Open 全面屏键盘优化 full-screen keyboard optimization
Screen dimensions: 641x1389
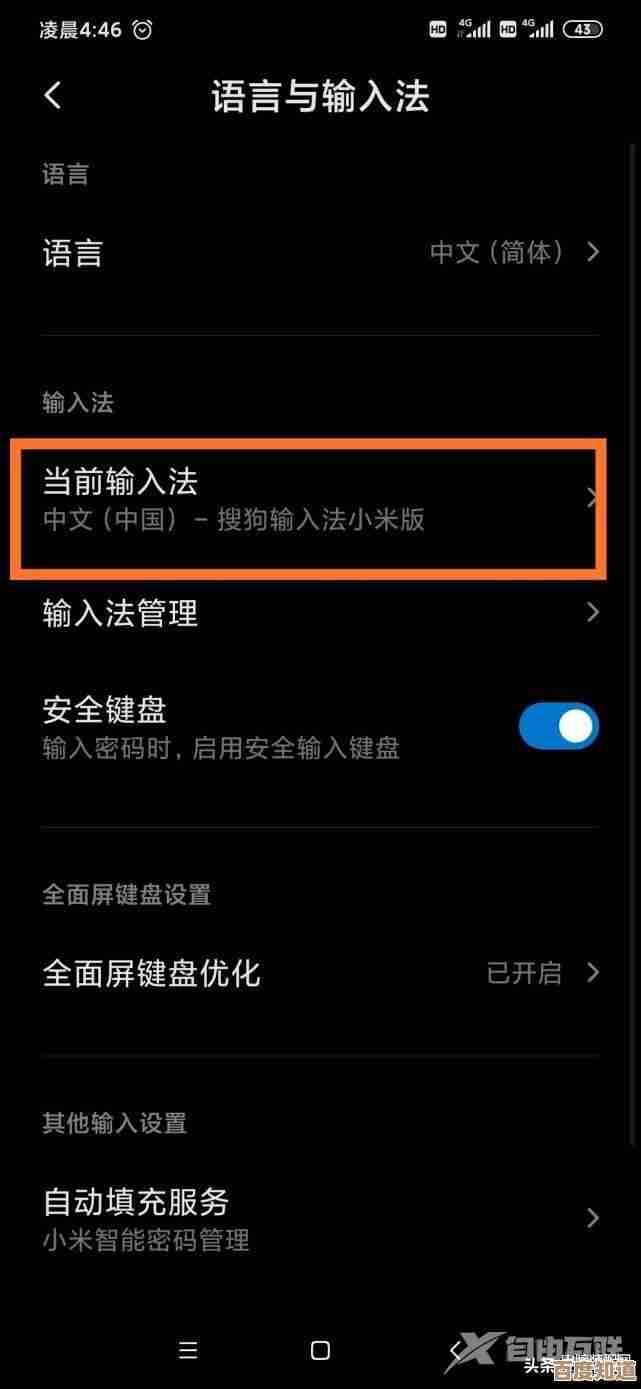(320, 972)
